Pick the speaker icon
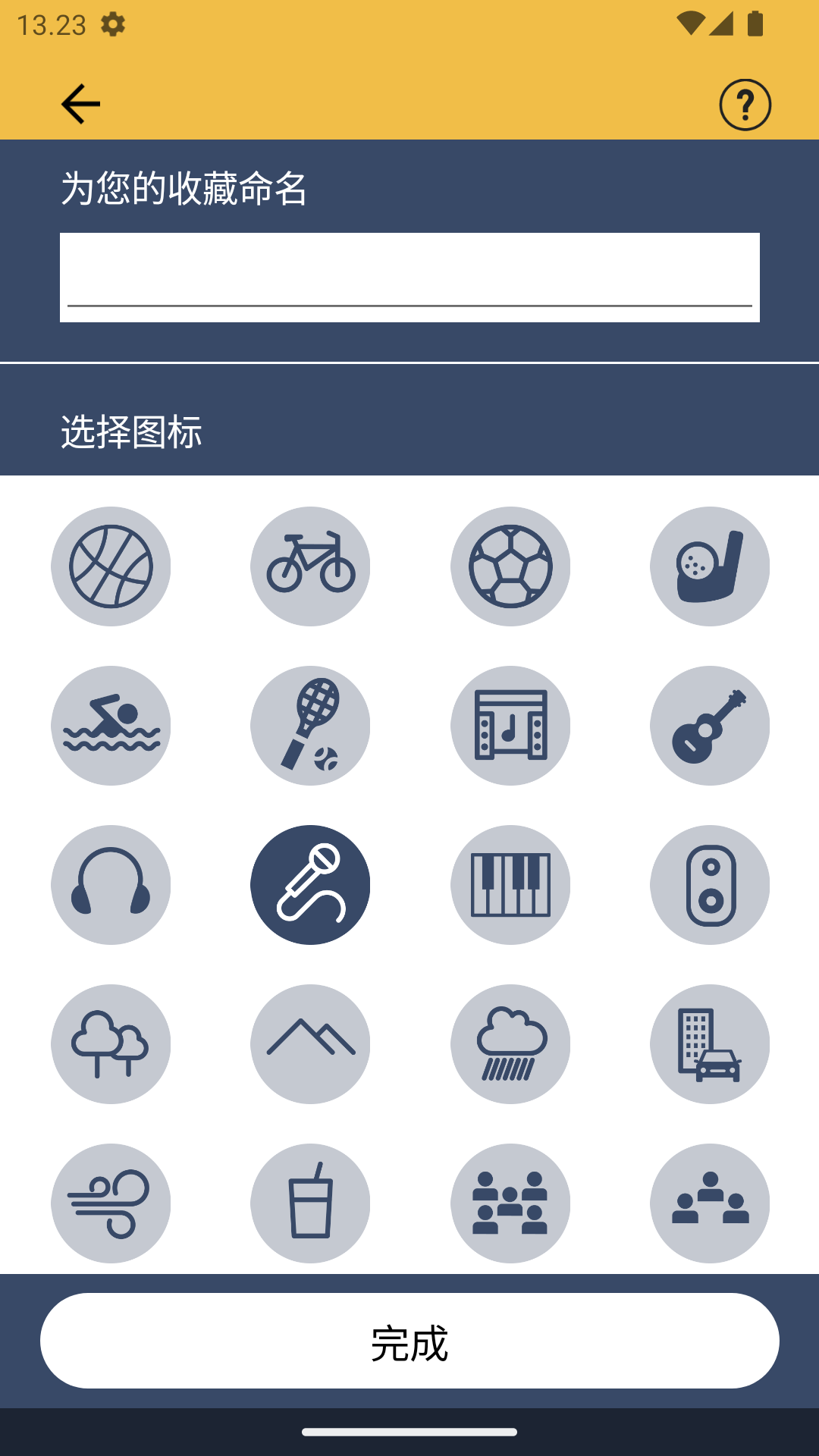Viewport: 819px width, 1456px height. 711,885
